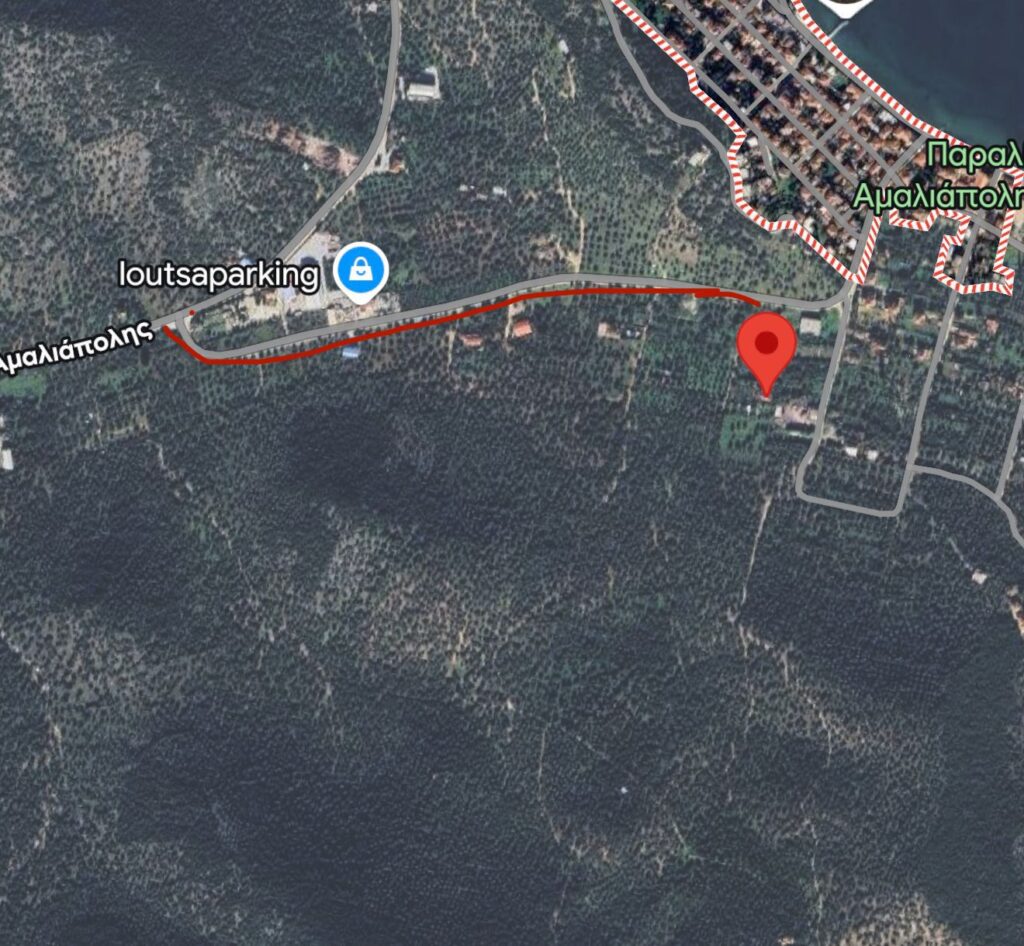Open the loutsaparking shop marker
Image resolution: width=1024 pixels, height=946 pixels.
(360, 270)
